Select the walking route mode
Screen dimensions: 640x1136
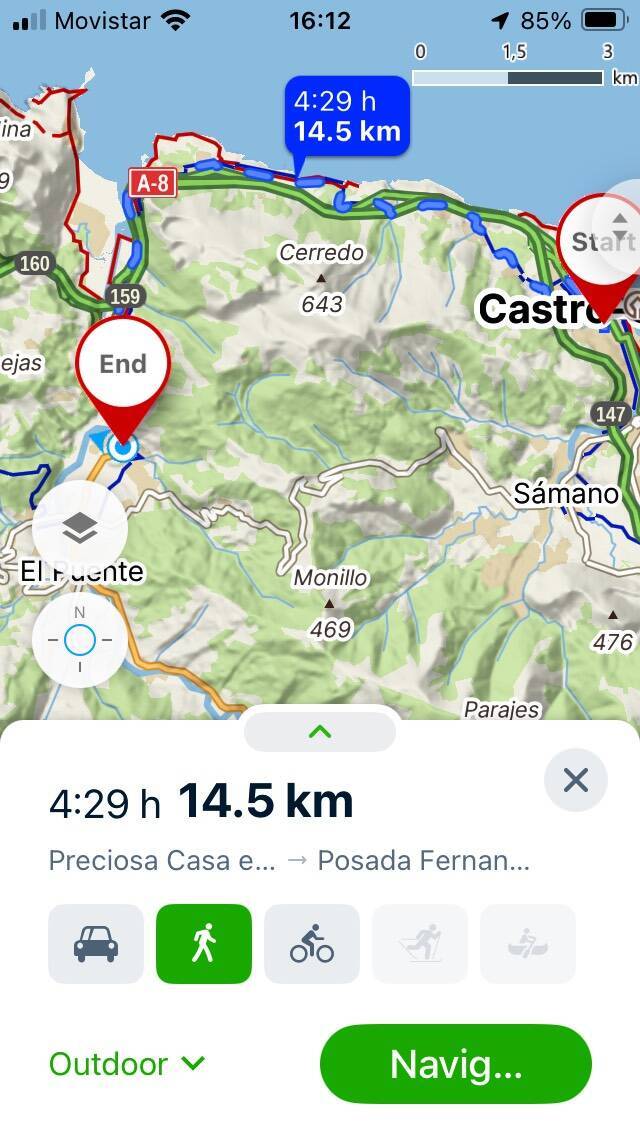(204, 944)
